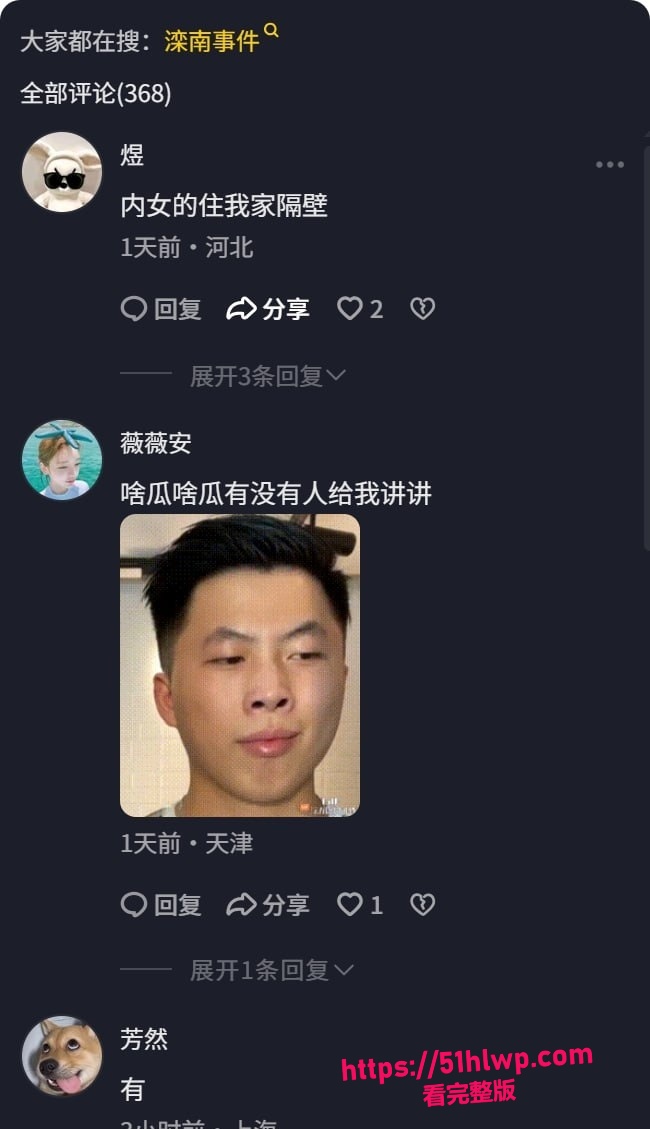650x1129 pixels.
Task: Dislike 薇薇安's comment with broken heart
Action: (x=423, y=904)
